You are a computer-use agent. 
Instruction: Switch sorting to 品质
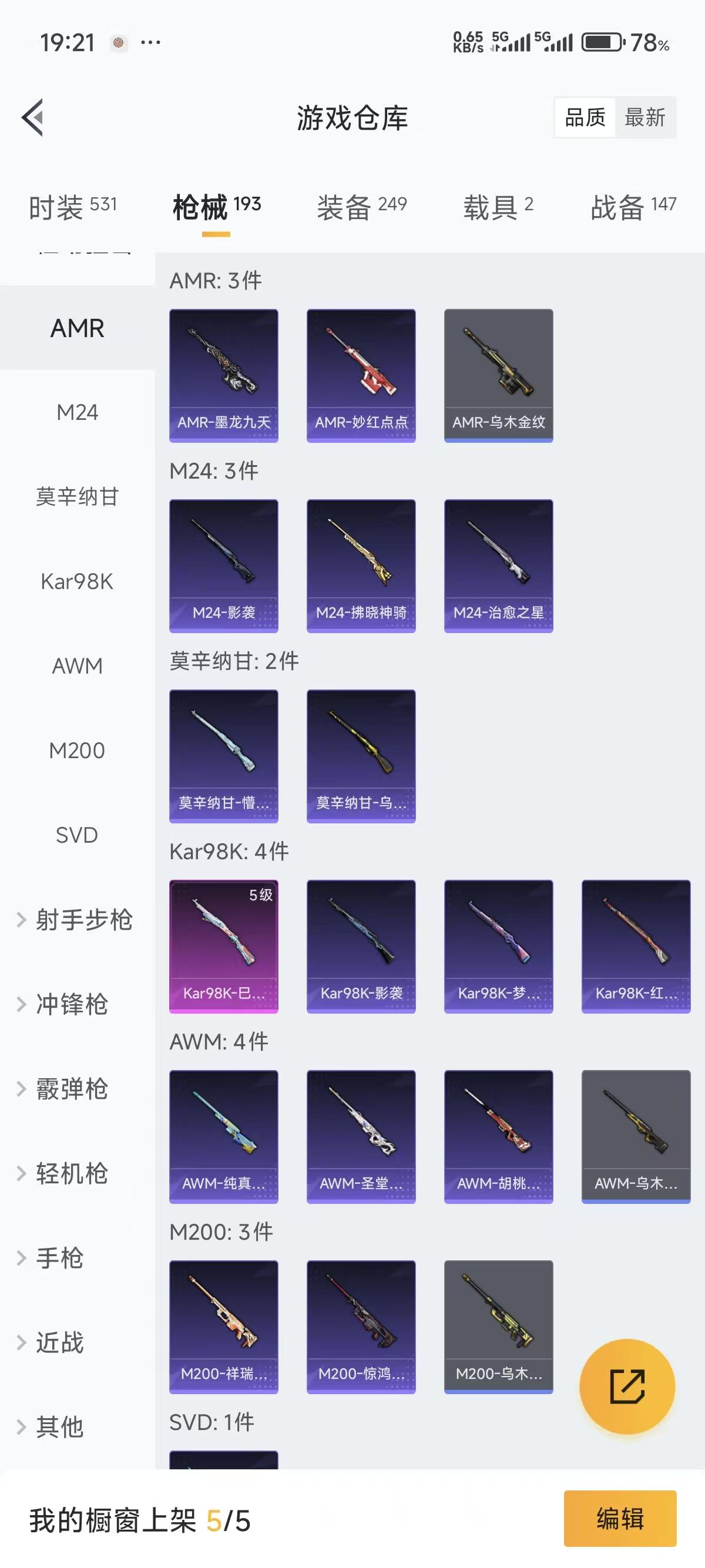[584, 117]
